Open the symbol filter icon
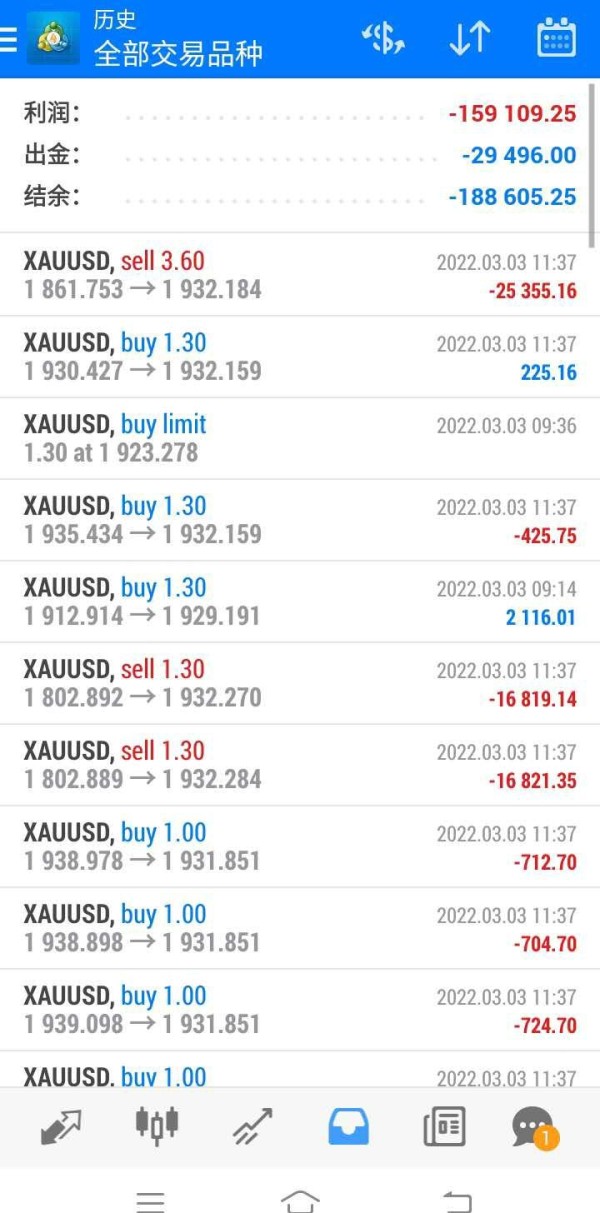The image size is (600, 1213). tap(383, 39)
